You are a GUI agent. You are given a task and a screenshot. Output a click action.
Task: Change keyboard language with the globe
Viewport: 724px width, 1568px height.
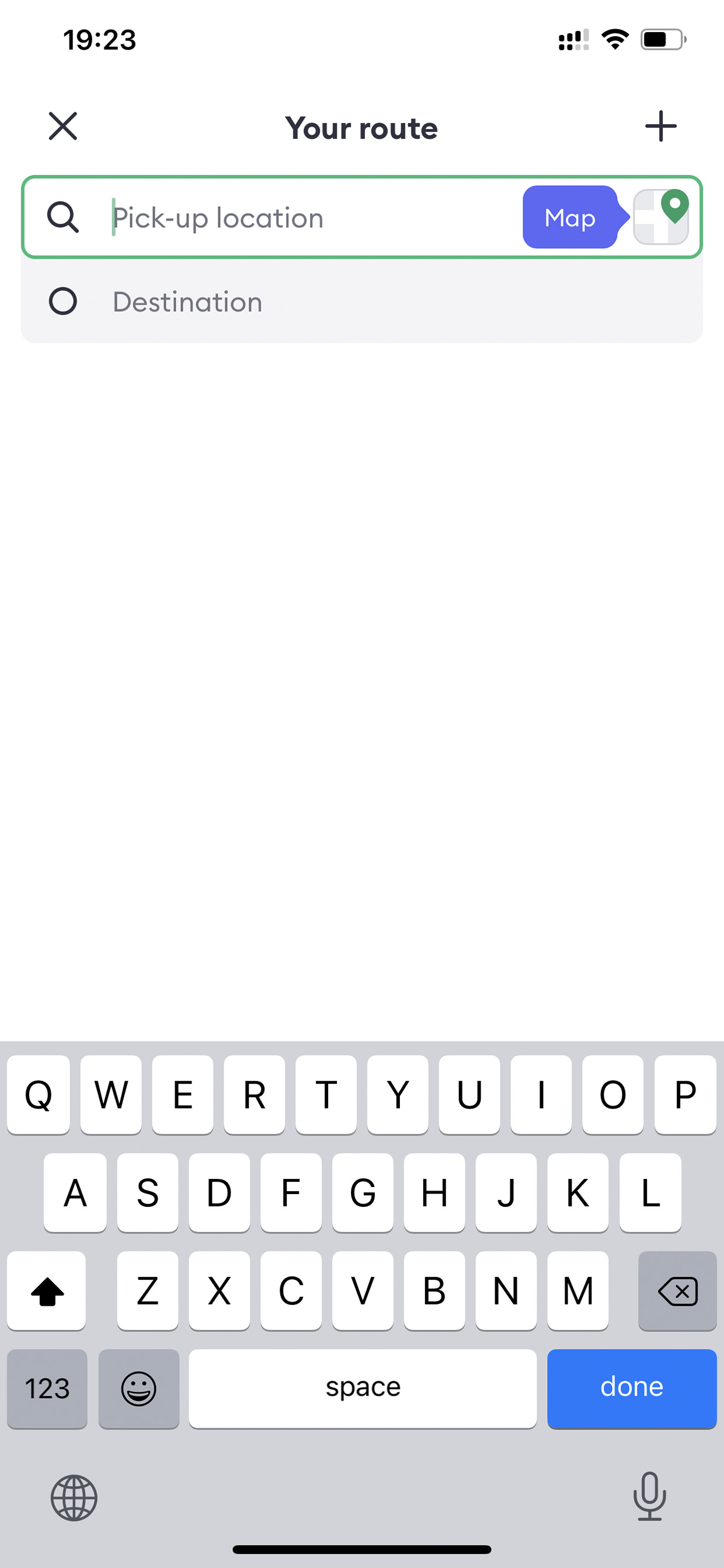pyautogui.click(x=74, y=1497)
